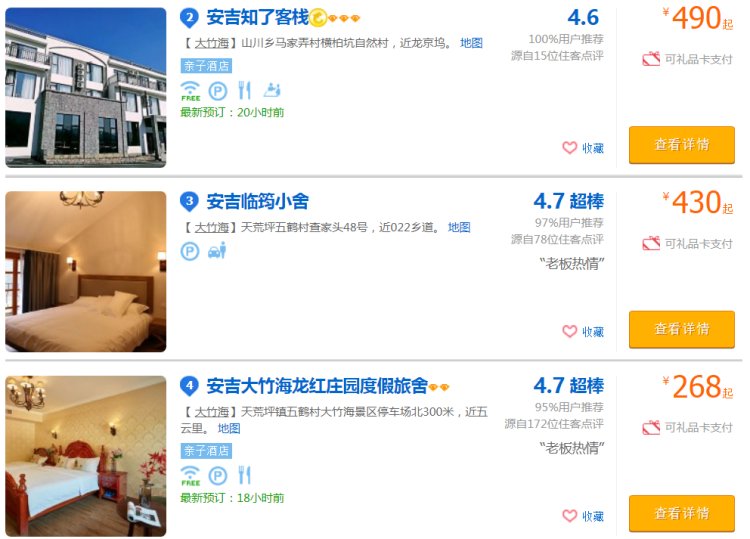Open the photo of 安吉大竹海龙红庄园度假旅舍

[85, 455]
